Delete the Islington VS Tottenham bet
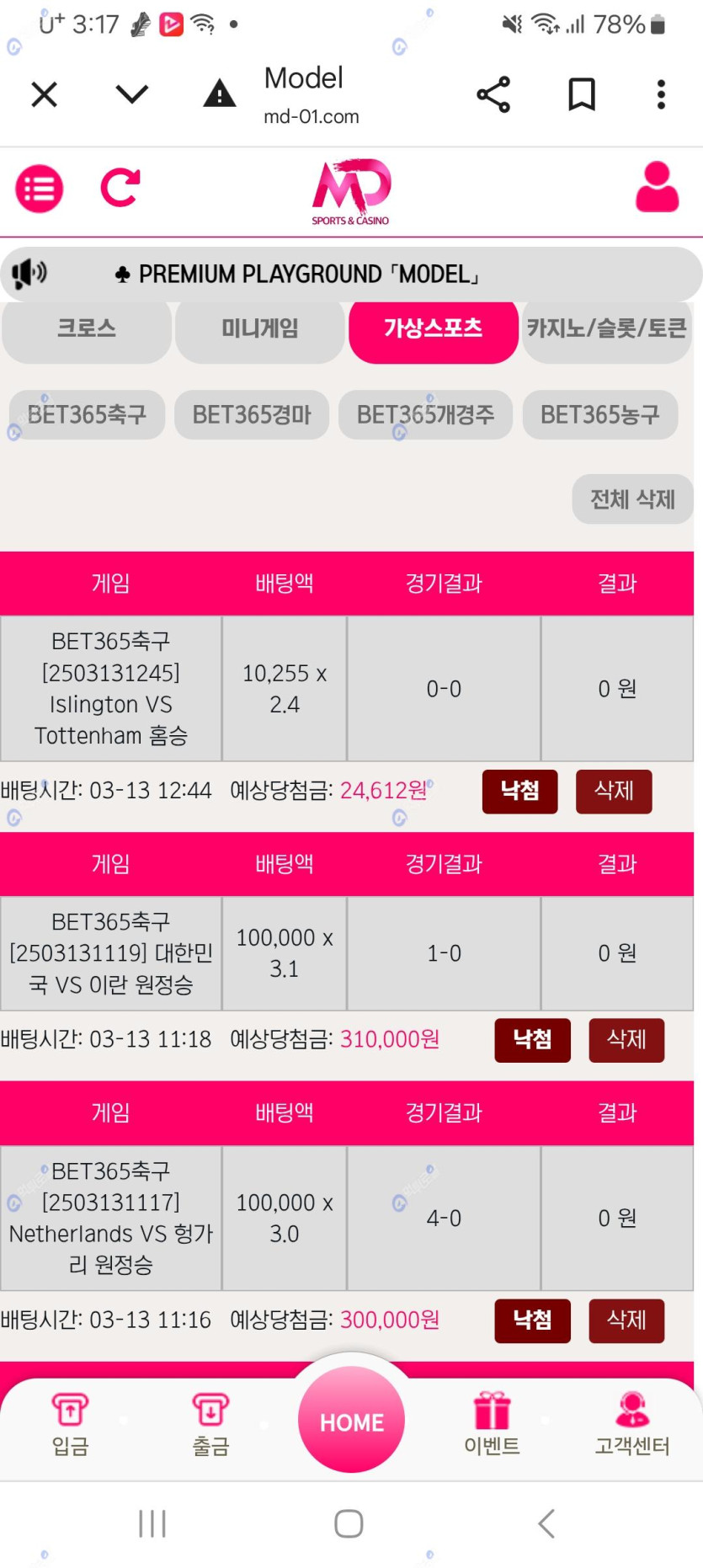The image size is (703, 1568). tap(614, 791)
